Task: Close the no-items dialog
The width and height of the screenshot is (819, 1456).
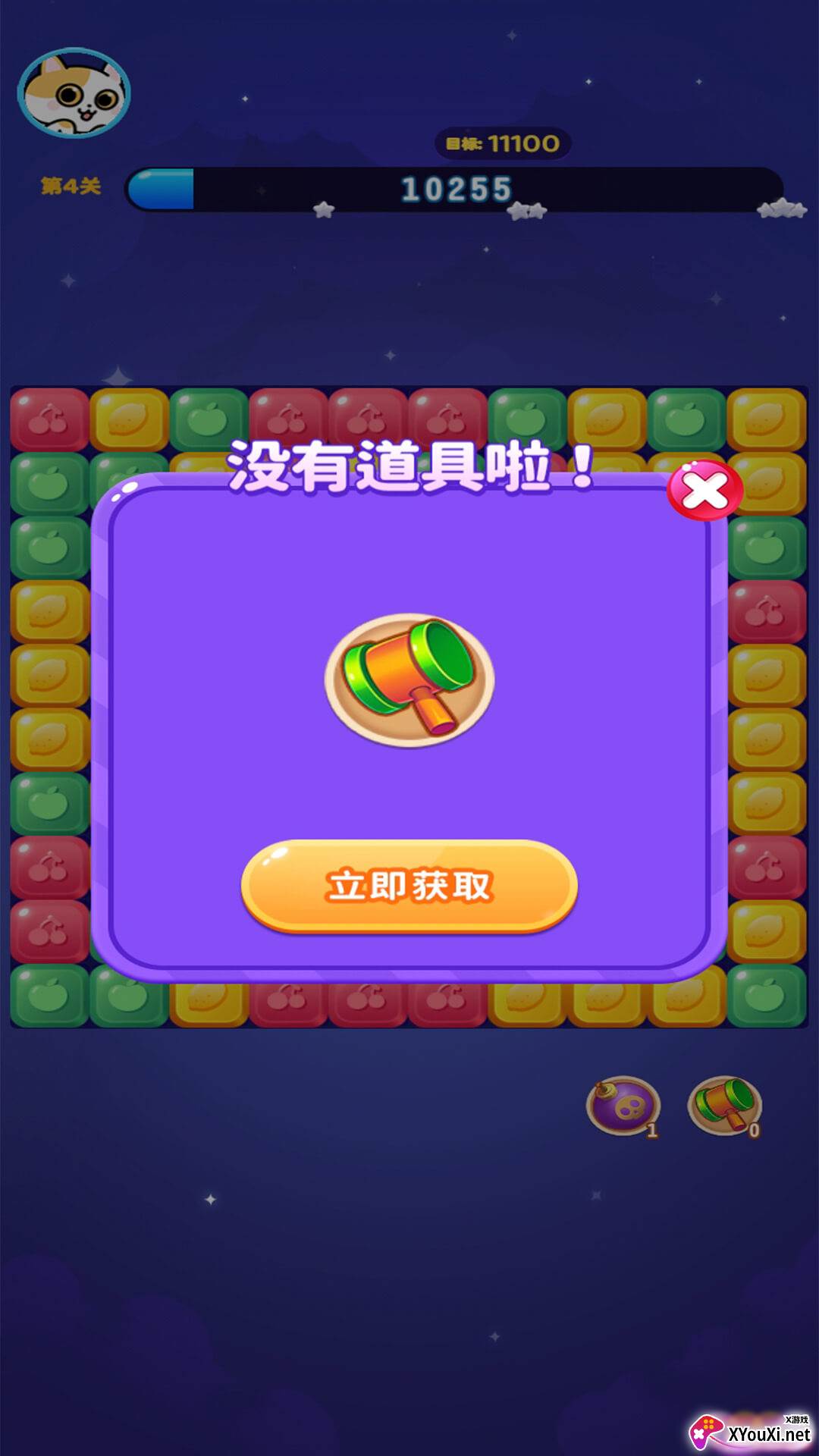Action: (x=704, y=491)
